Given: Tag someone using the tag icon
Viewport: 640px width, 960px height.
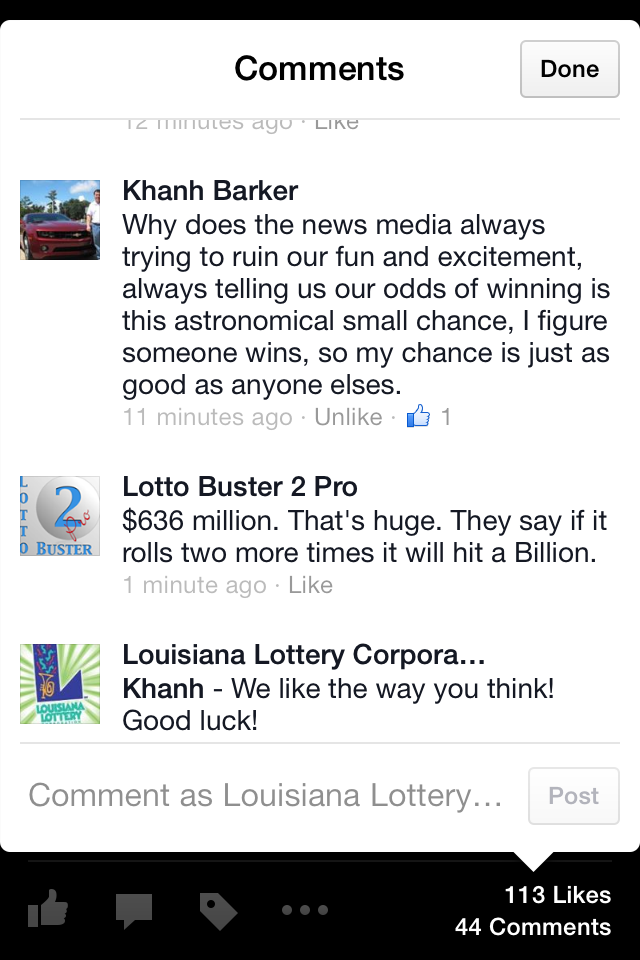Looking at the screenshot, I should pos(218,910).
